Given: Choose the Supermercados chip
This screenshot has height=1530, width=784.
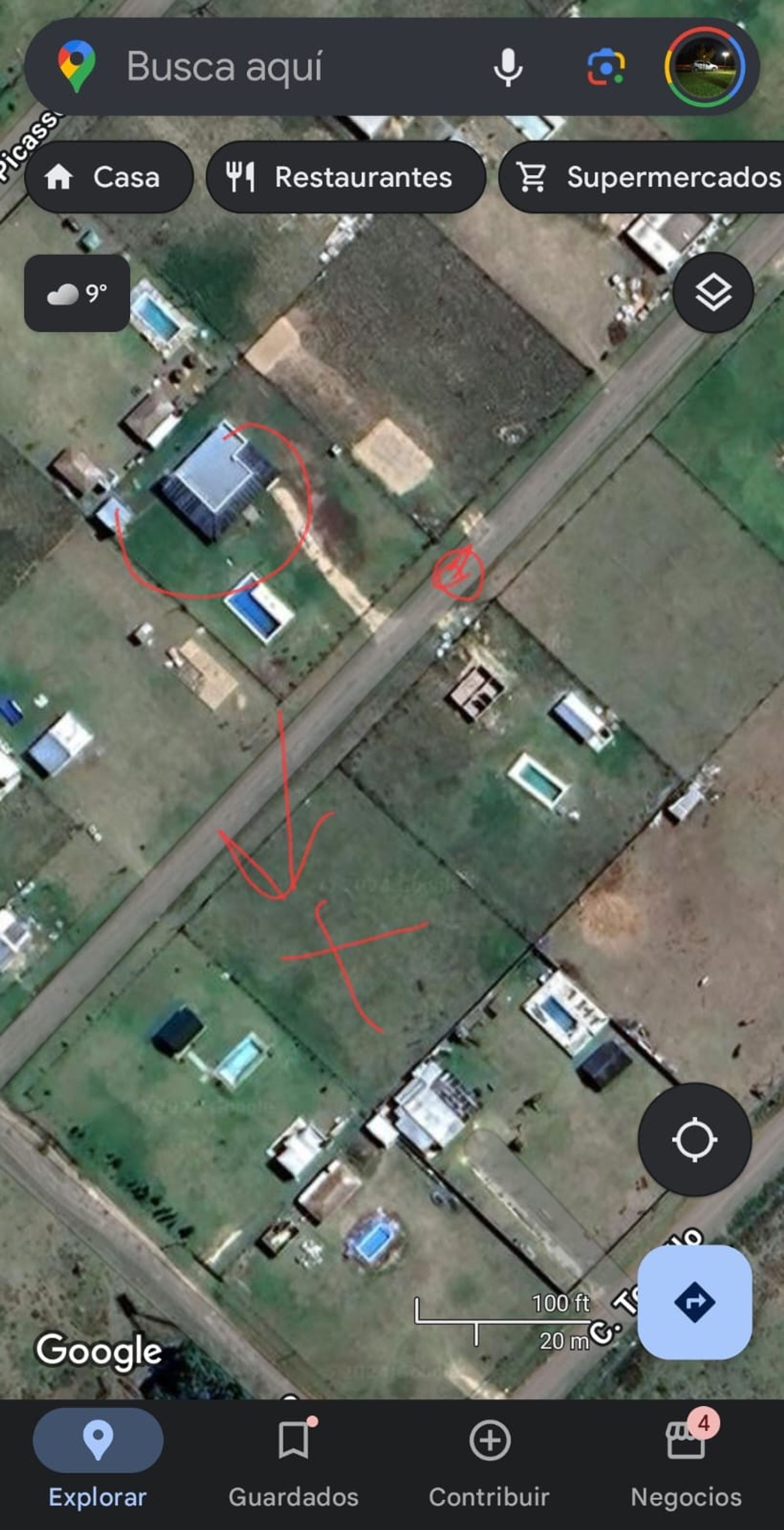Looking at the screenshot, I should pos(641,177).
